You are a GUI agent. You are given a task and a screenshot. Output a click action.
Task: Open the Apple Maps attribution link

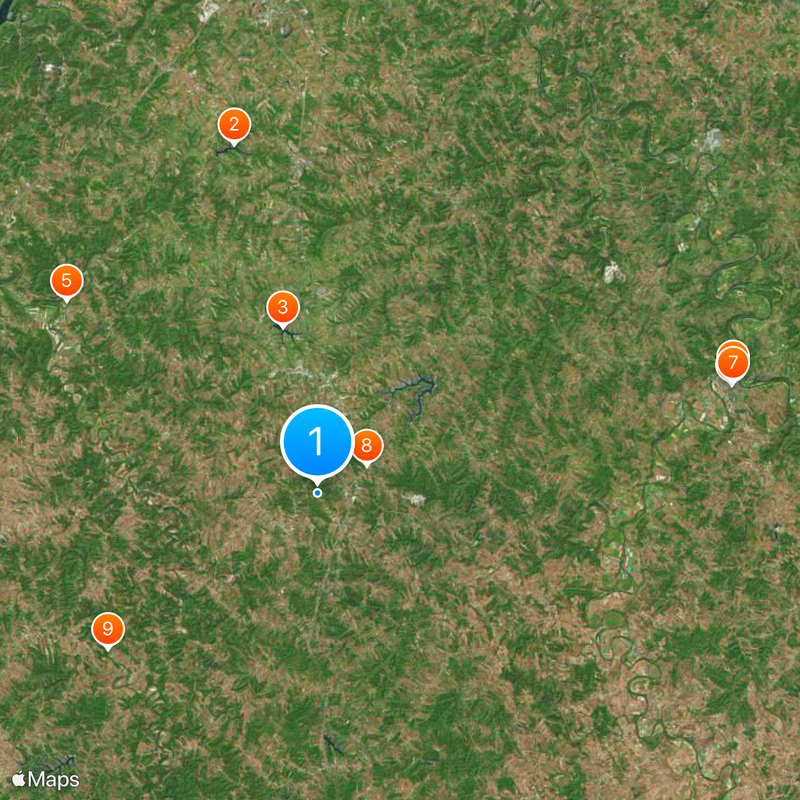click(x=46, y=779)
